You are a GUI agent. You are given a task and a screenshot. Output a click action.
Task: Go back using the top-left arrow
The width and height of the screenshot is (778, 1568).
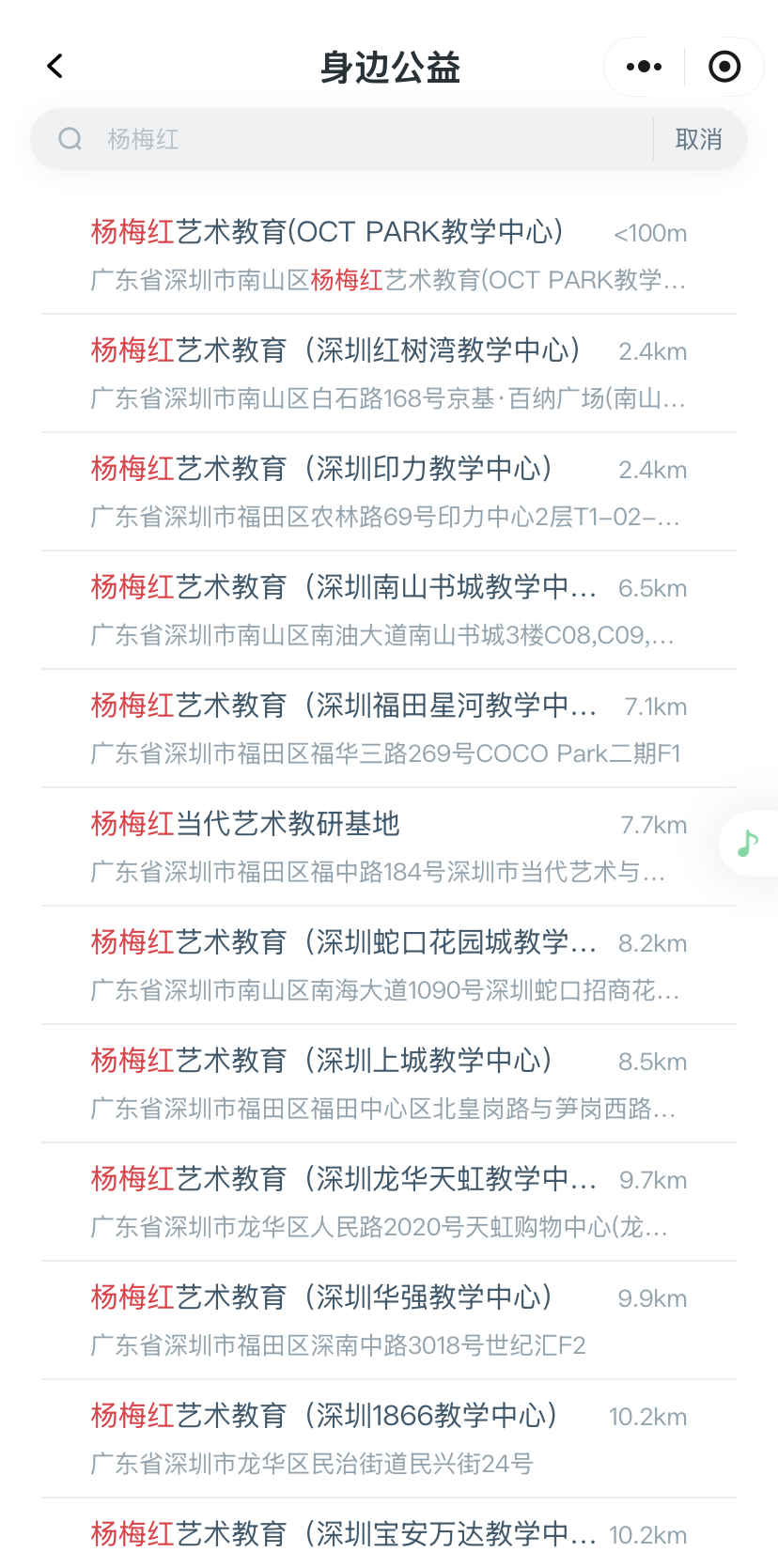click(x=55, y=67)
